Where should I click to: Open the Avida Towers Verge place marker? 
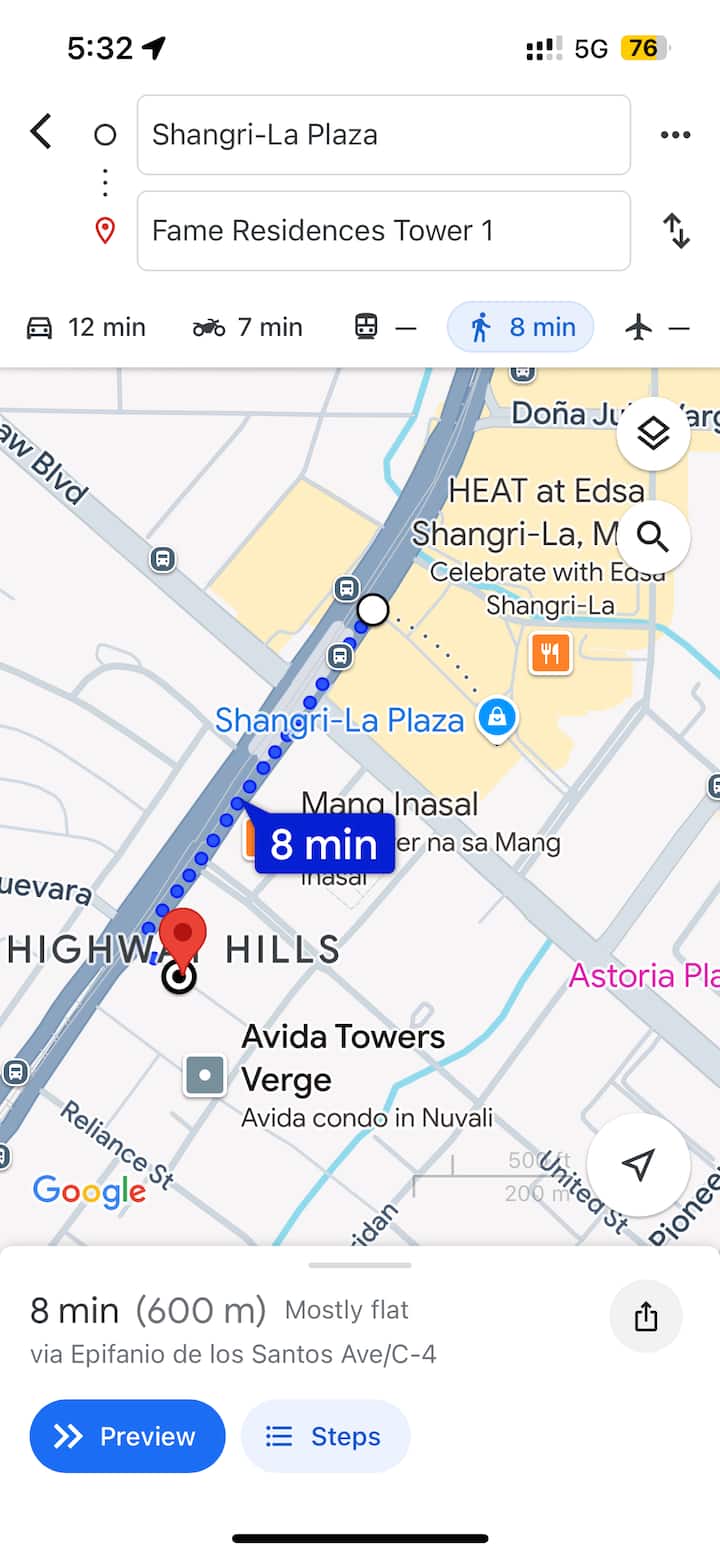[205, 1076]
